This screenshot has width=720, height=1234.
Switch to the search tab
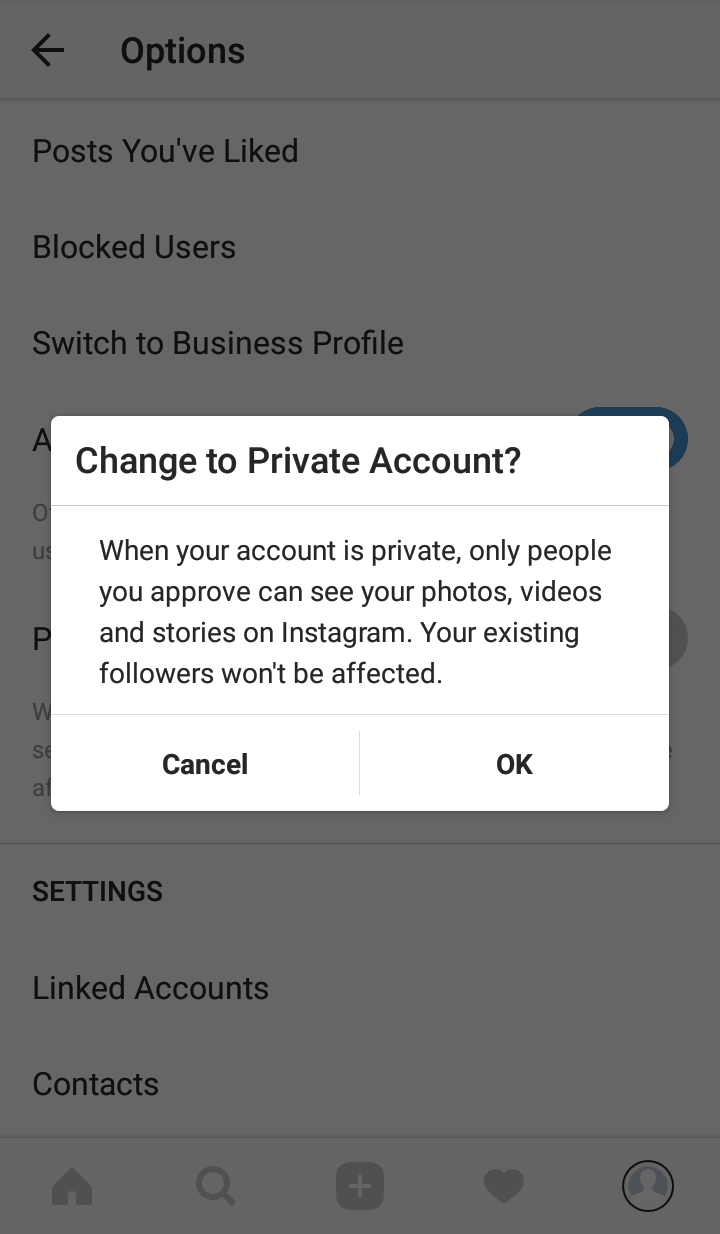click(x=216, y=1186)
